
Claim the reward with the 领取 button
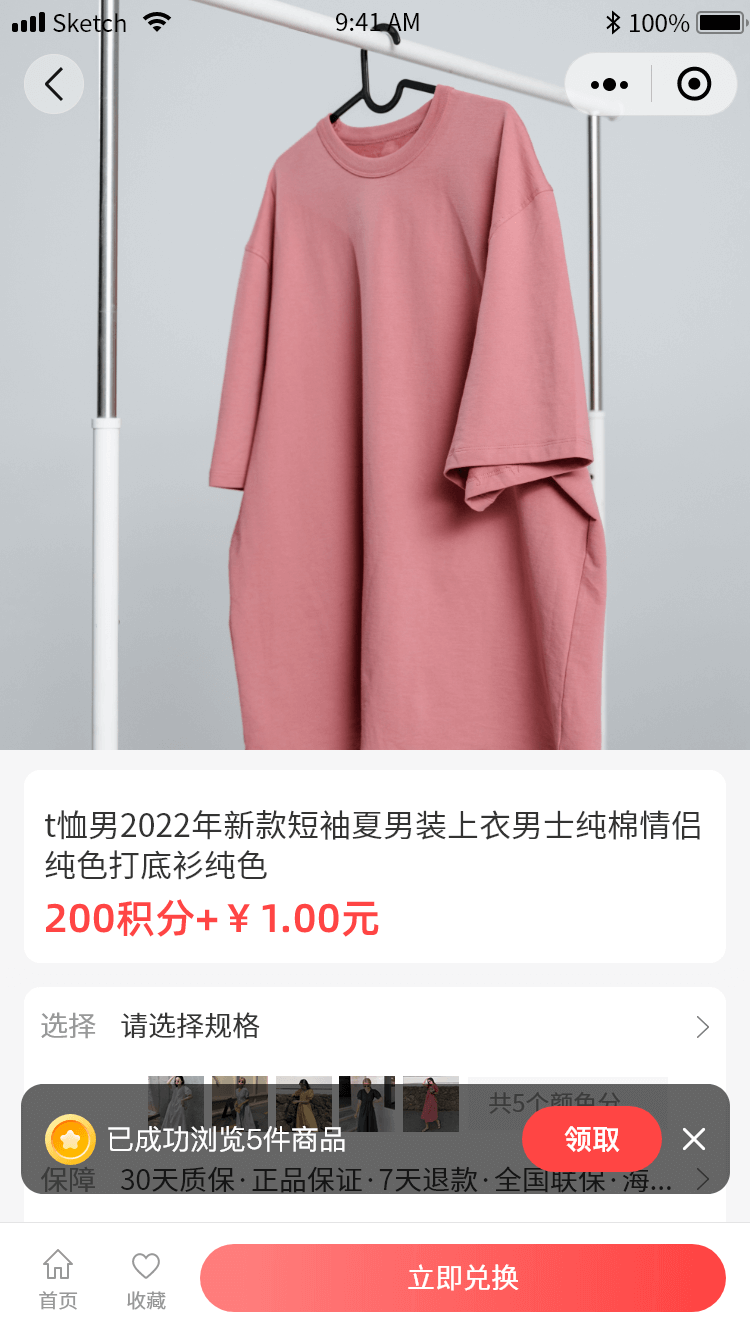click(x=591, y=1139)
